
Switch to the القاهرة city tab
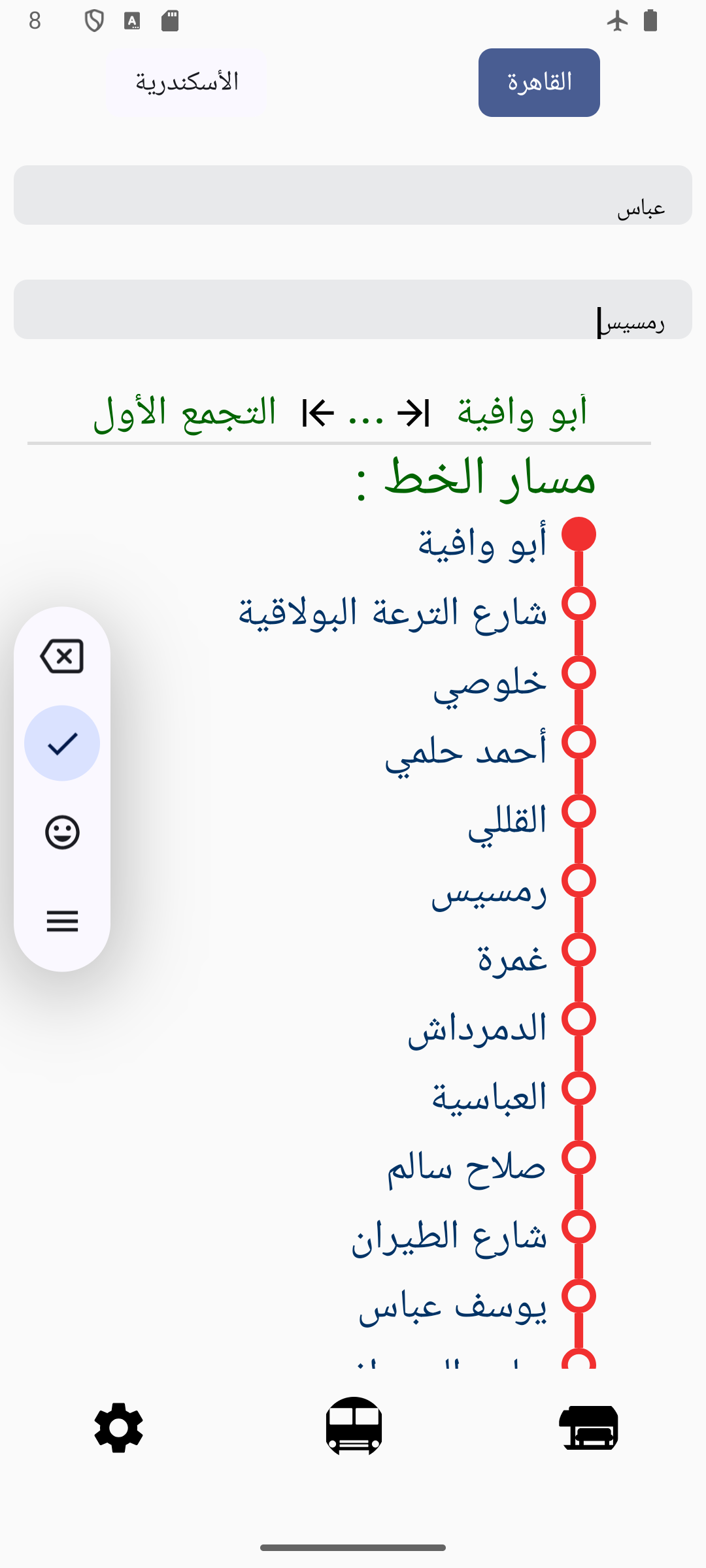[x=539, y=82]
